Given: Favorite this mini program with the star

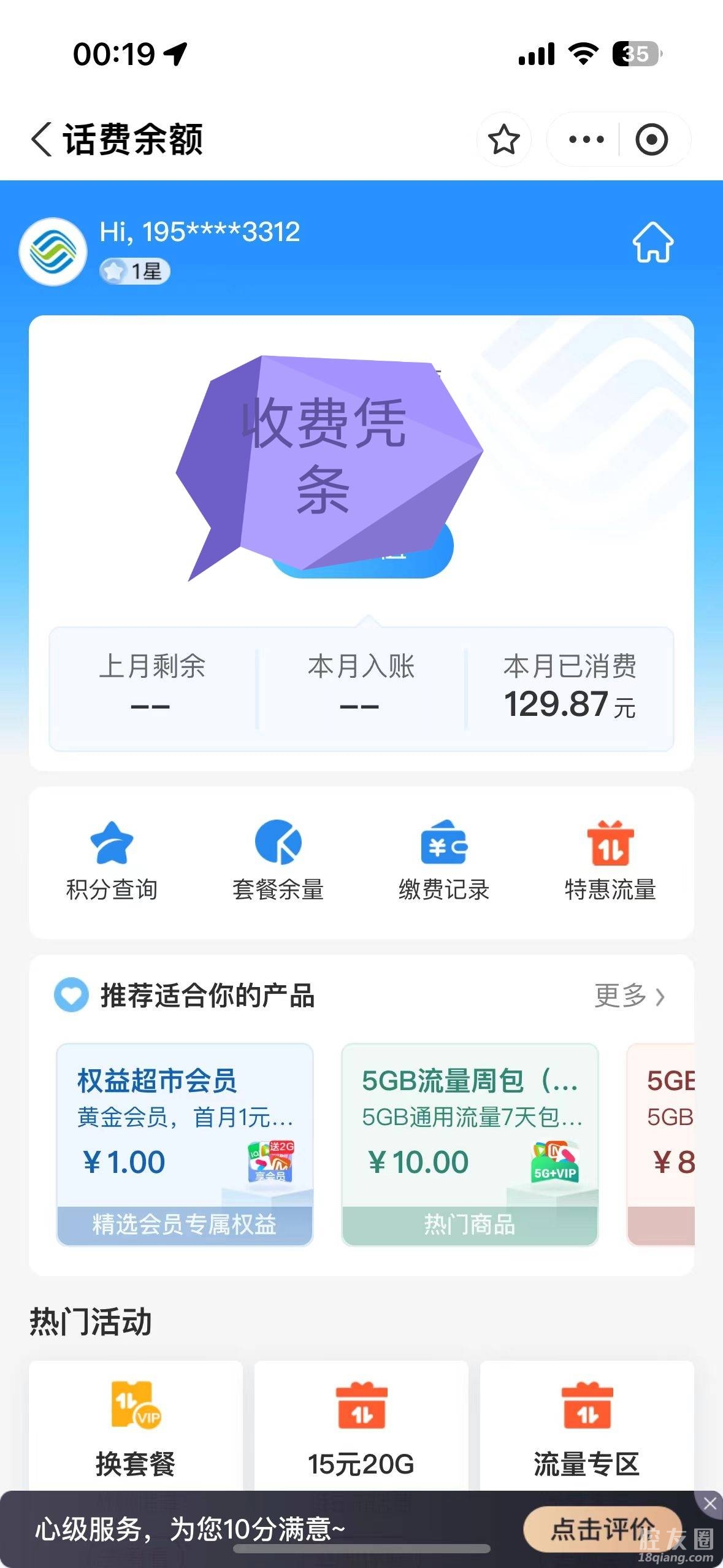Looking at the screenshot, I should pyautogui.click(x=503, y=139).
